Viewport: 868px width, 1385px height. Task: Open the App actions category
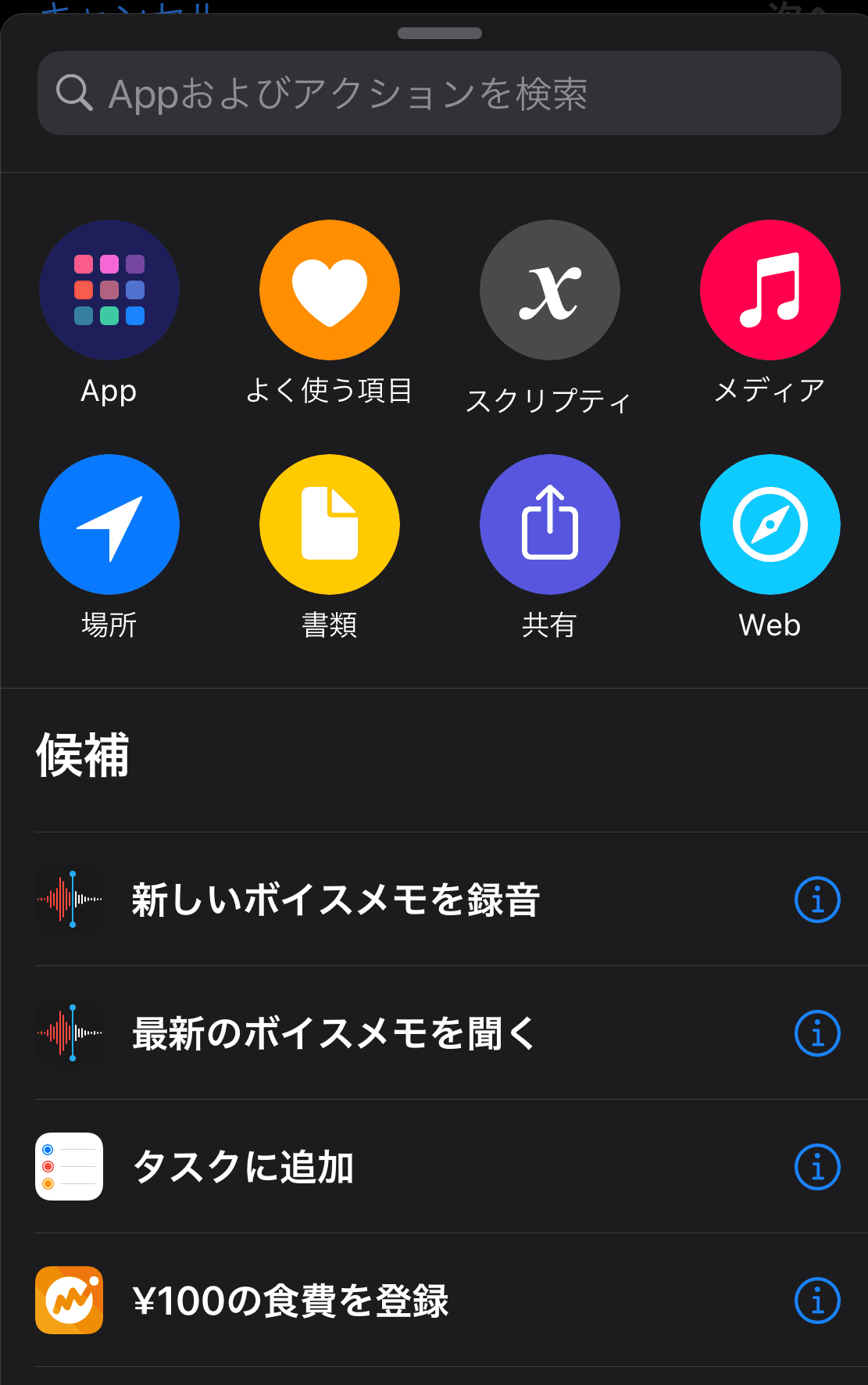click(x=109, y=291)
